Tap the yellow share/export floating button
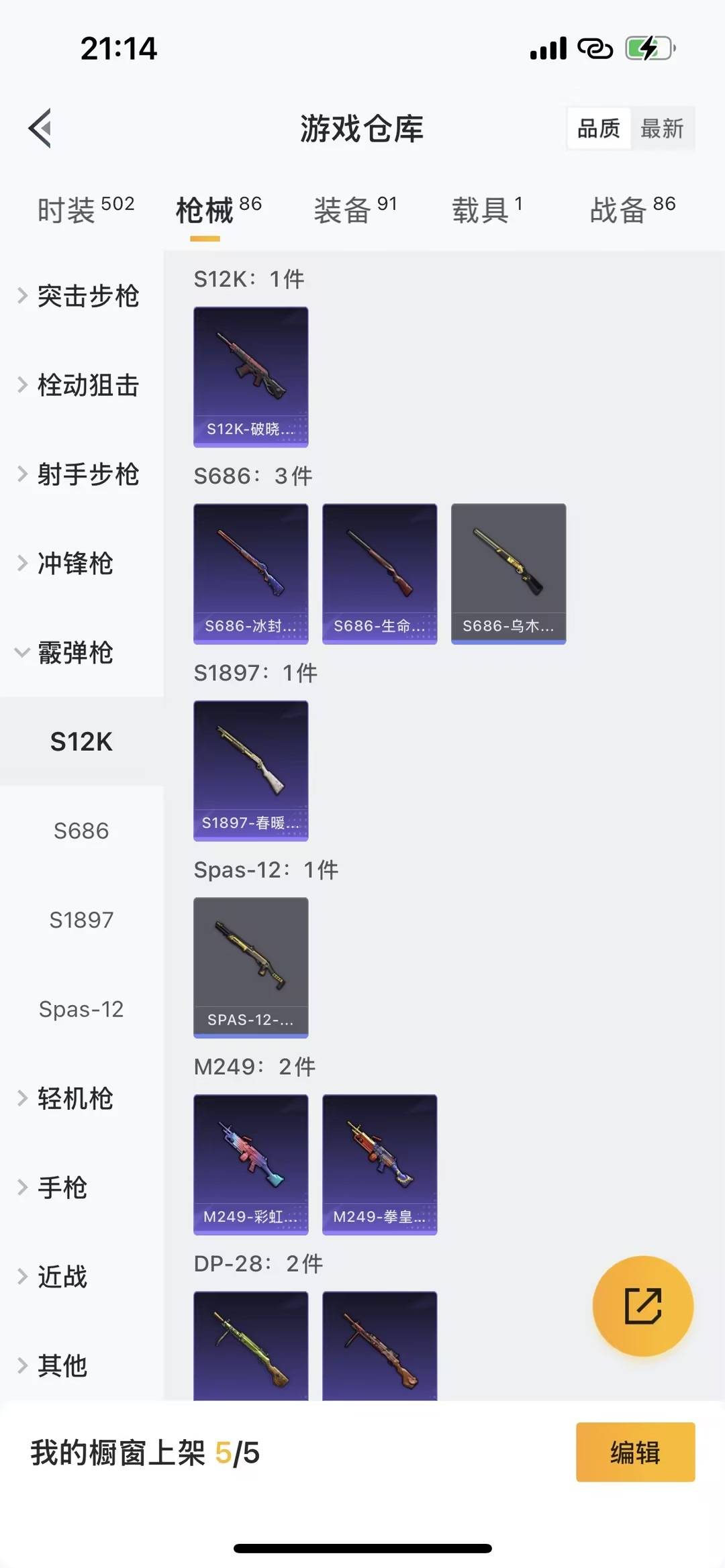Viewport: 725px width, 1568px height. (642, 1306)
